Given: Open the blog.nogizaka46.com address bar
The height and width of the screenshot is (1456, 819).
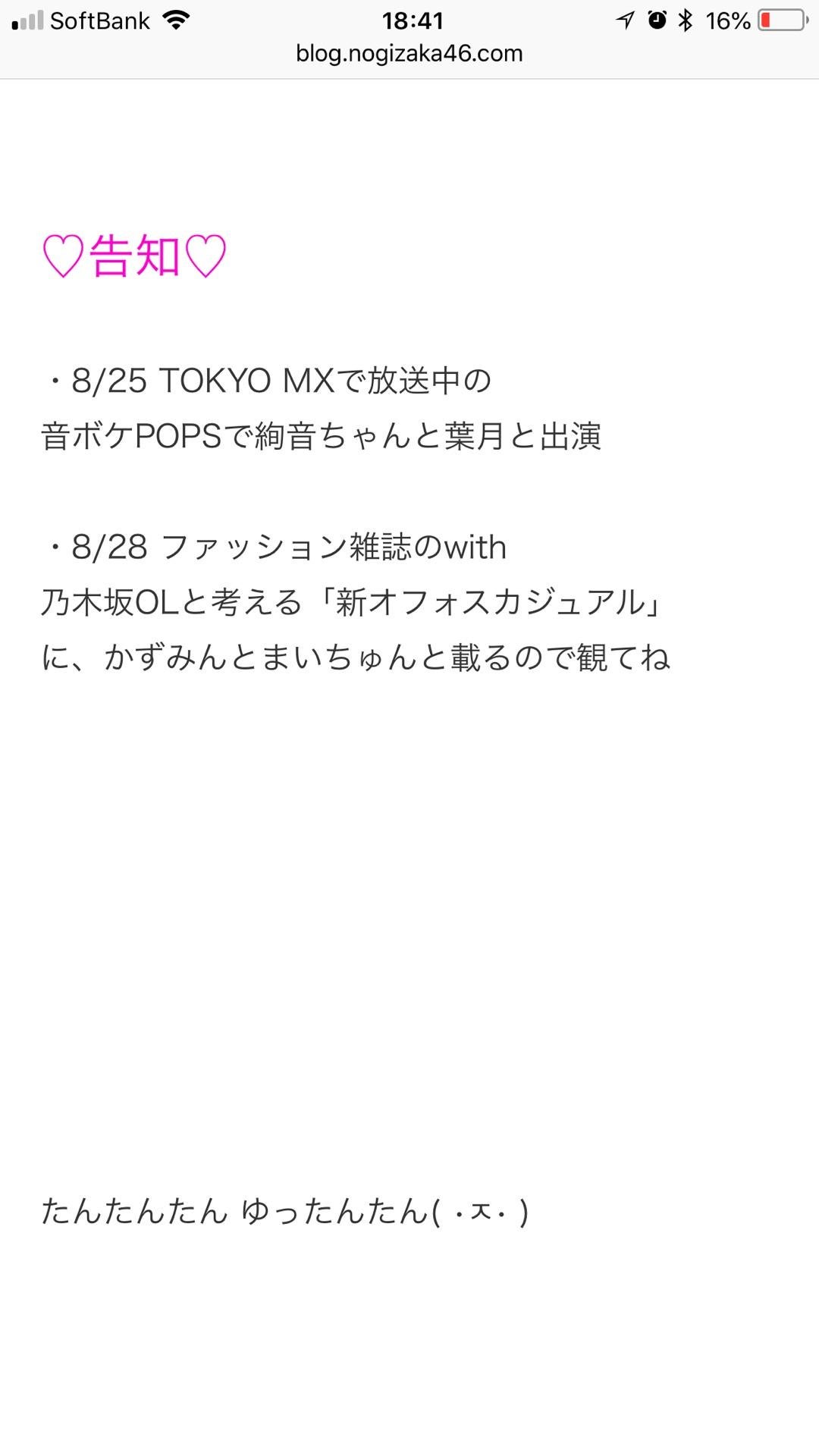Looking at the screenshot, I should point(408,53).
